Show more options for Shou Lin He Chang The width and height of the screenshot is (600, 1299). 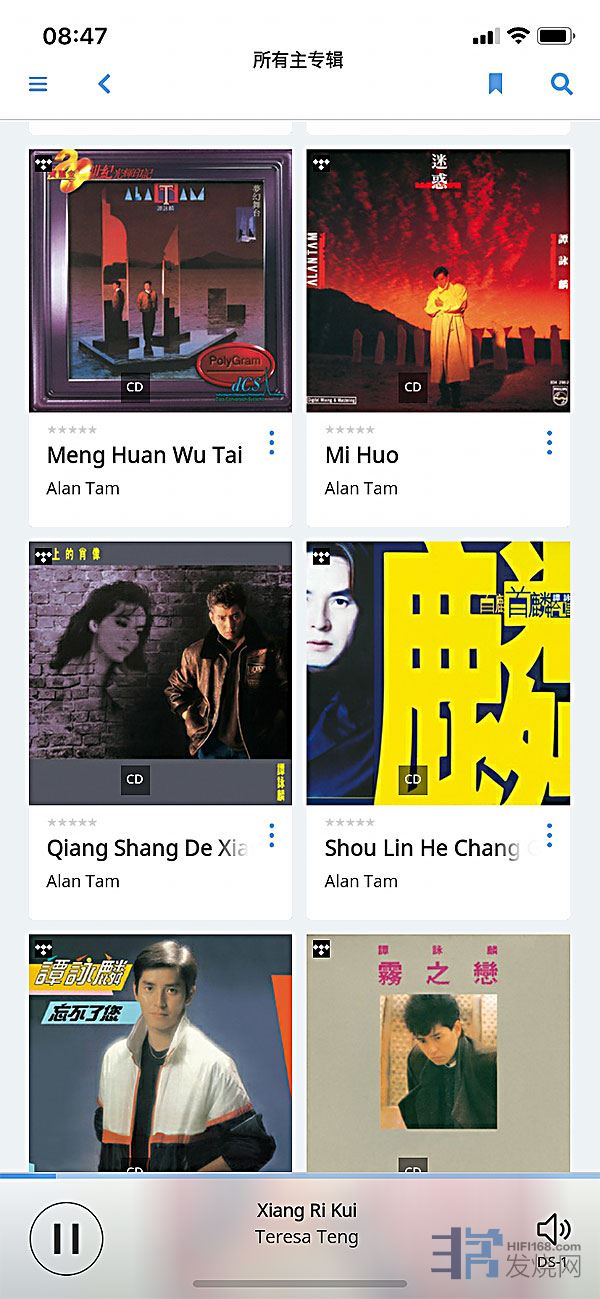[549, 836]
